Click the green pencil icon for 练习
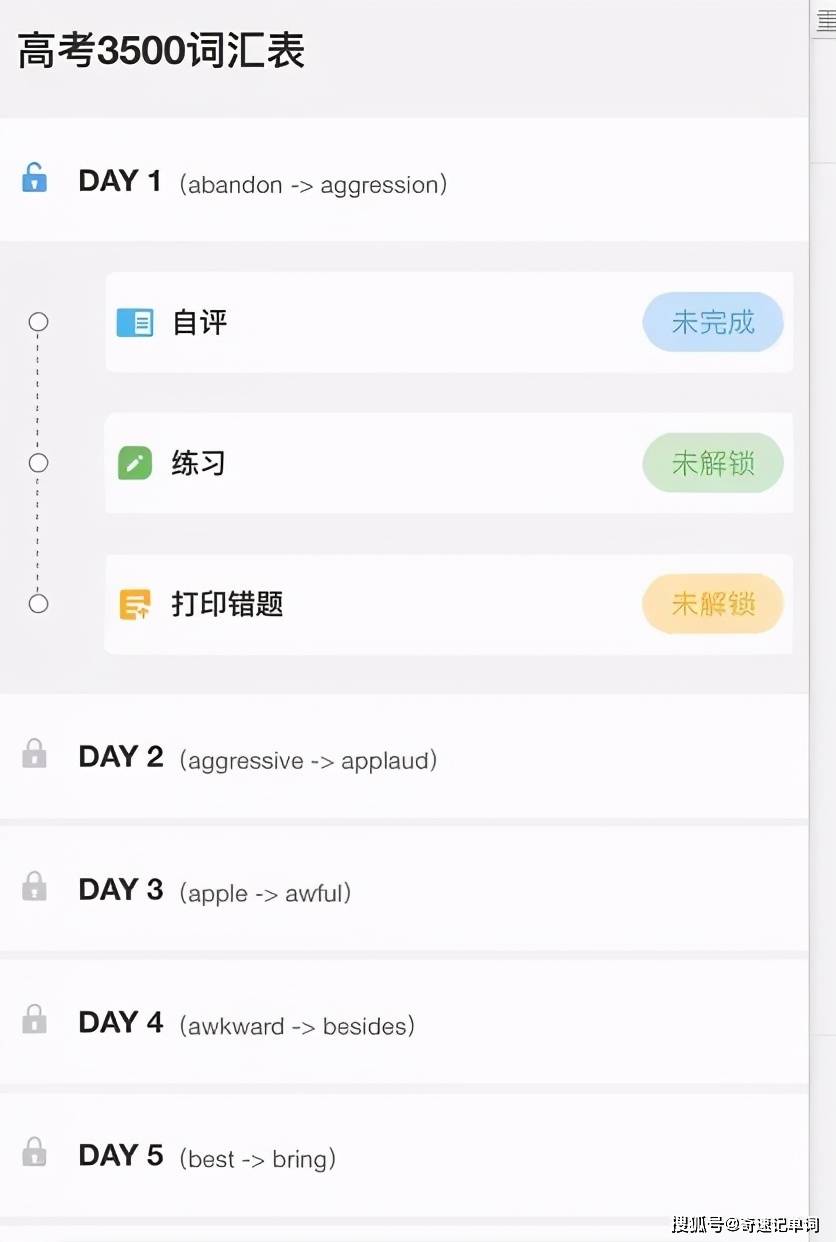This screenshot has width=836, height=1242. (135, 463)
